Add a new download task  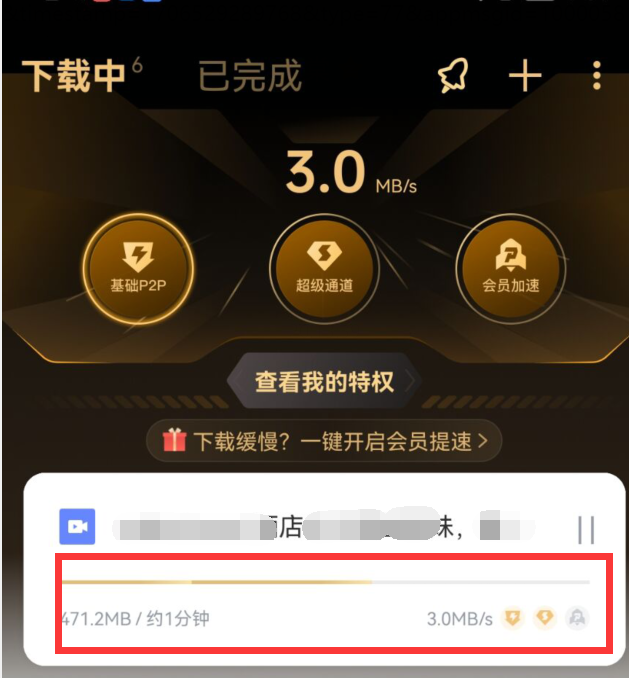click(x=525, y=77)
